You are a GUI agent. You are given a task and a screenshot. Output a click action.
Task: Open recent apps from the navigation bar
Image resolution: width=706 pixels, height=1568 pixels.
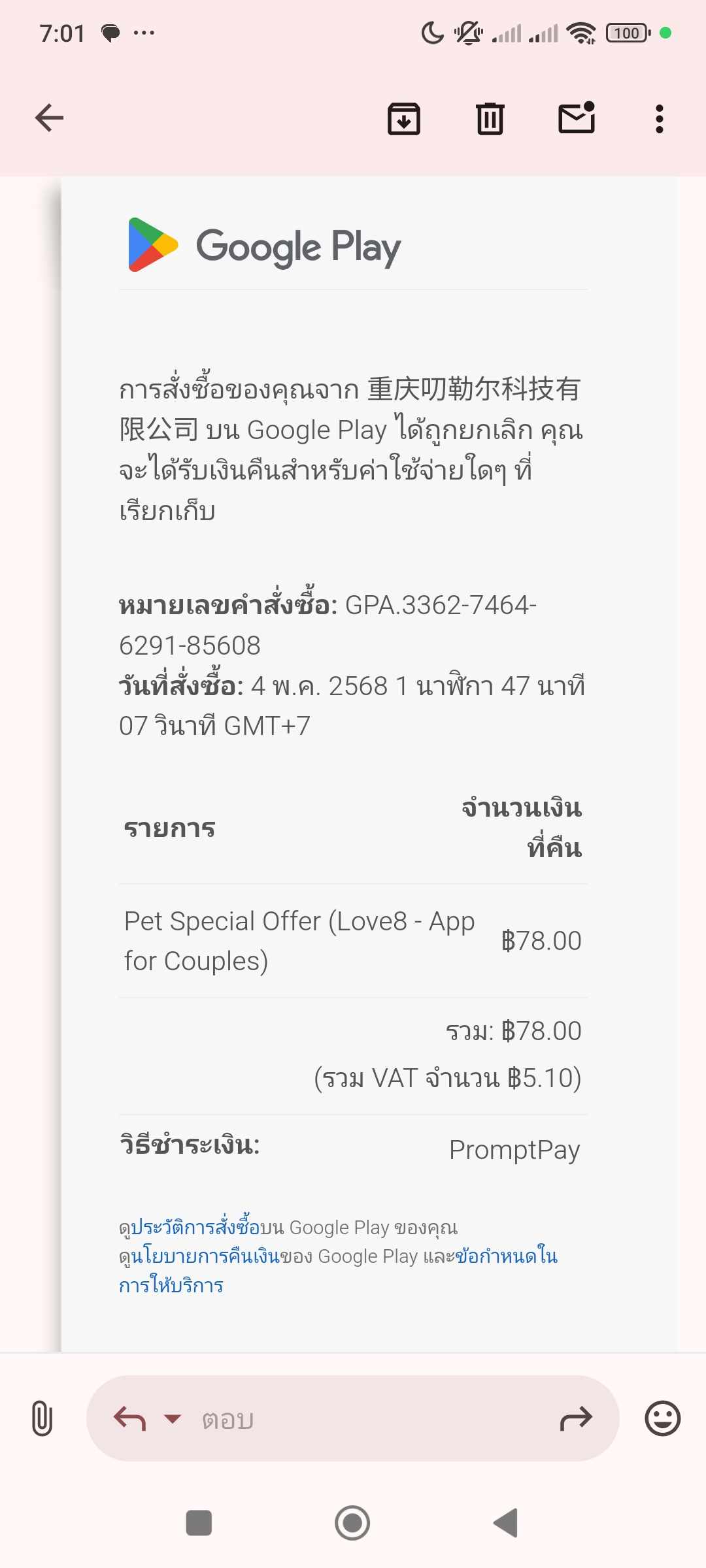[199, 1523]
